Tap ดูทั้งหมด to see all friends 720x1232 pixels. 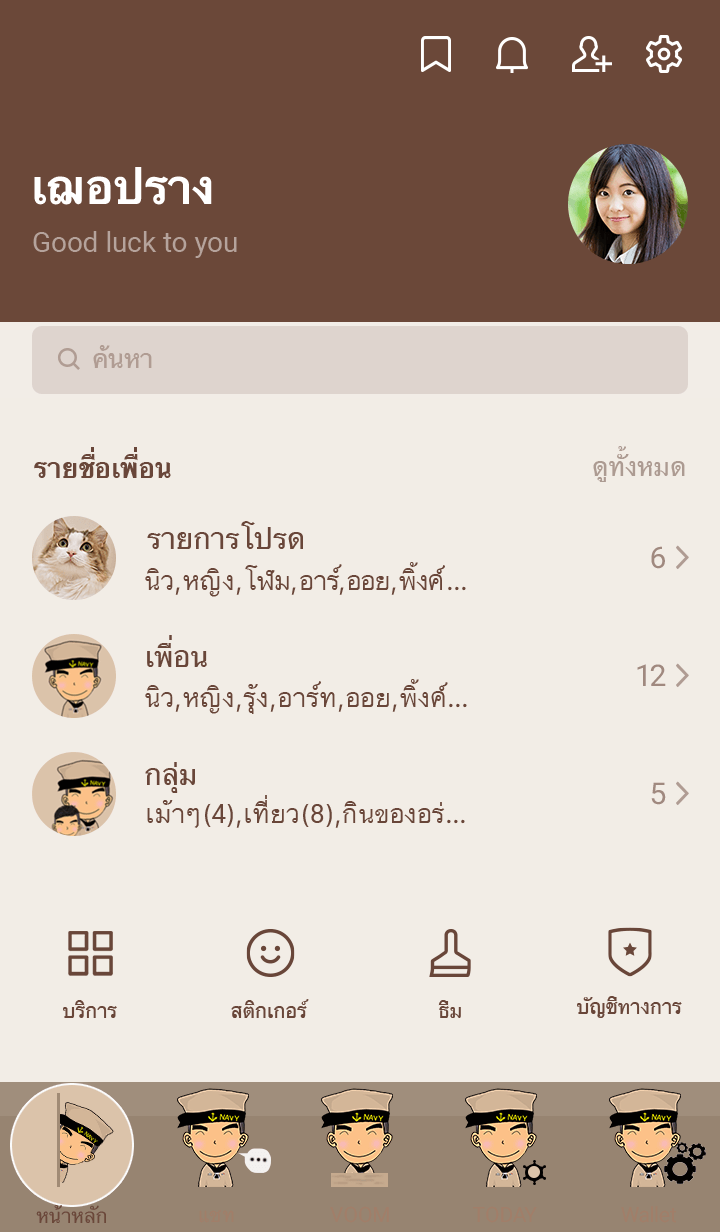[x=638, y=468]
